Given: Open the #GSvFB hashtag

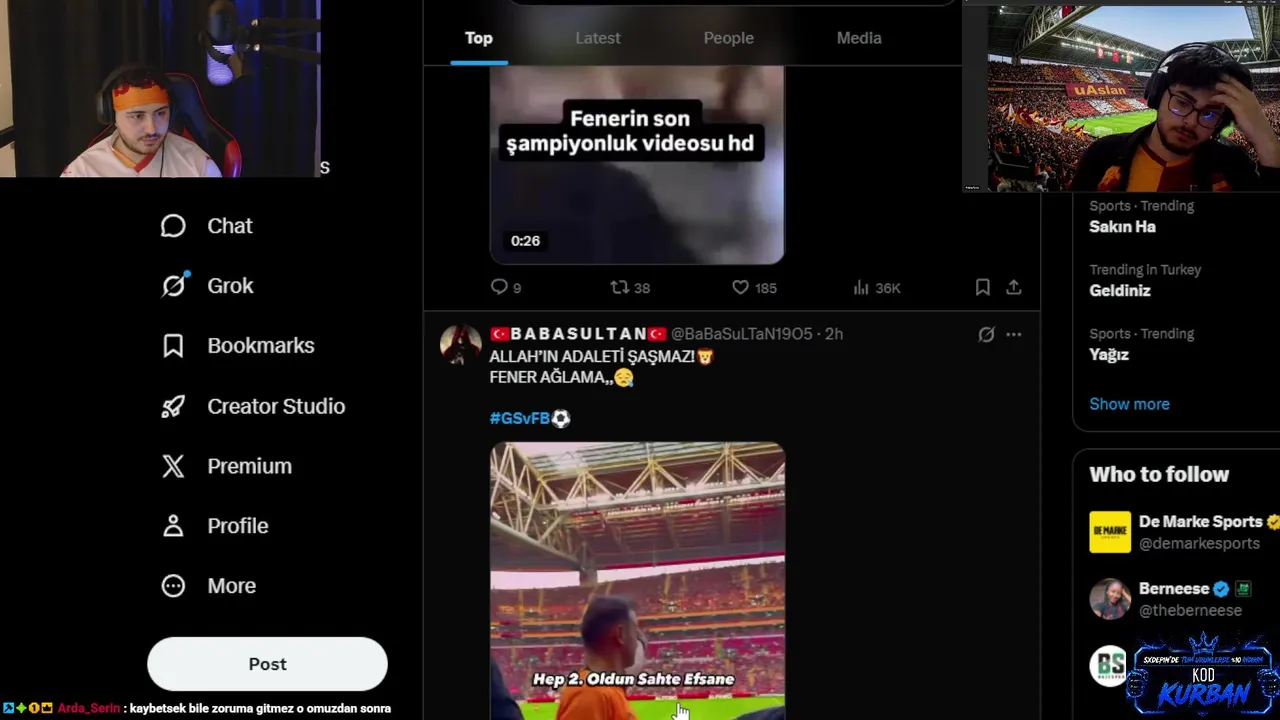Looking at the screenshot, I should [x=520, y=418].
